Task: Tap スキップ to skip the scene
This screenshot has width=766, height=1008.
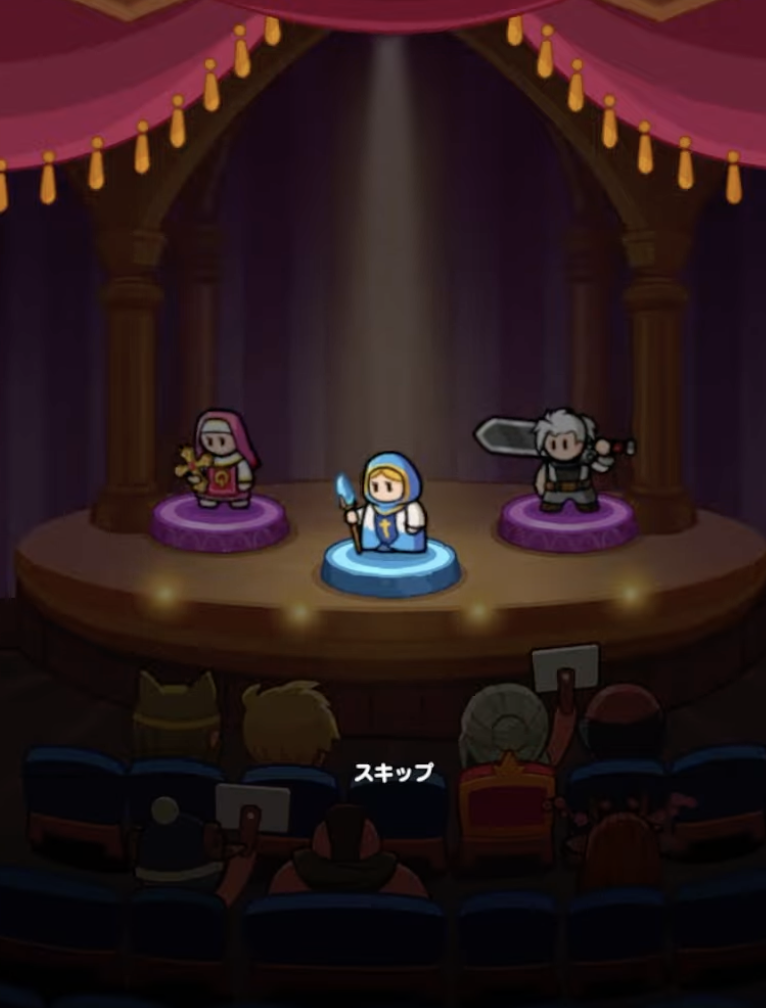Action: (394, 772)
